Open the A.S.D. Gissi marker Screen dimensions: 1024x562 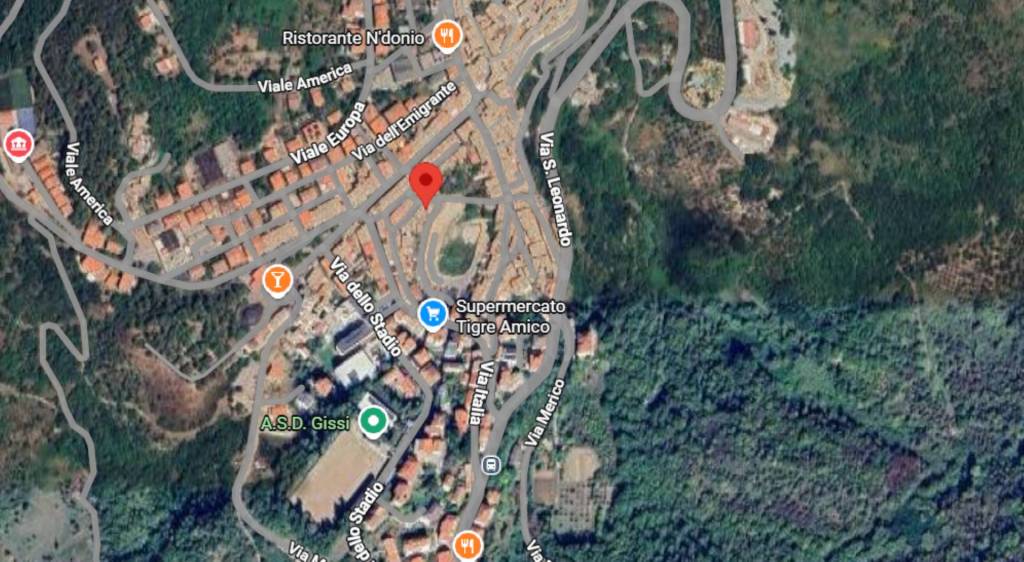point(374,422)
